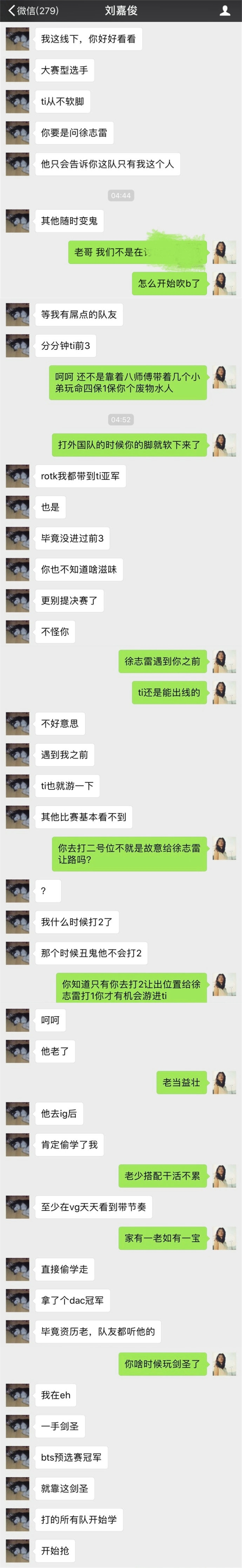Image resolution: width=242 pixels, height=1568 pixels.
Task: Open chat info via the profile icon
Action: click(x=224, y=10)
